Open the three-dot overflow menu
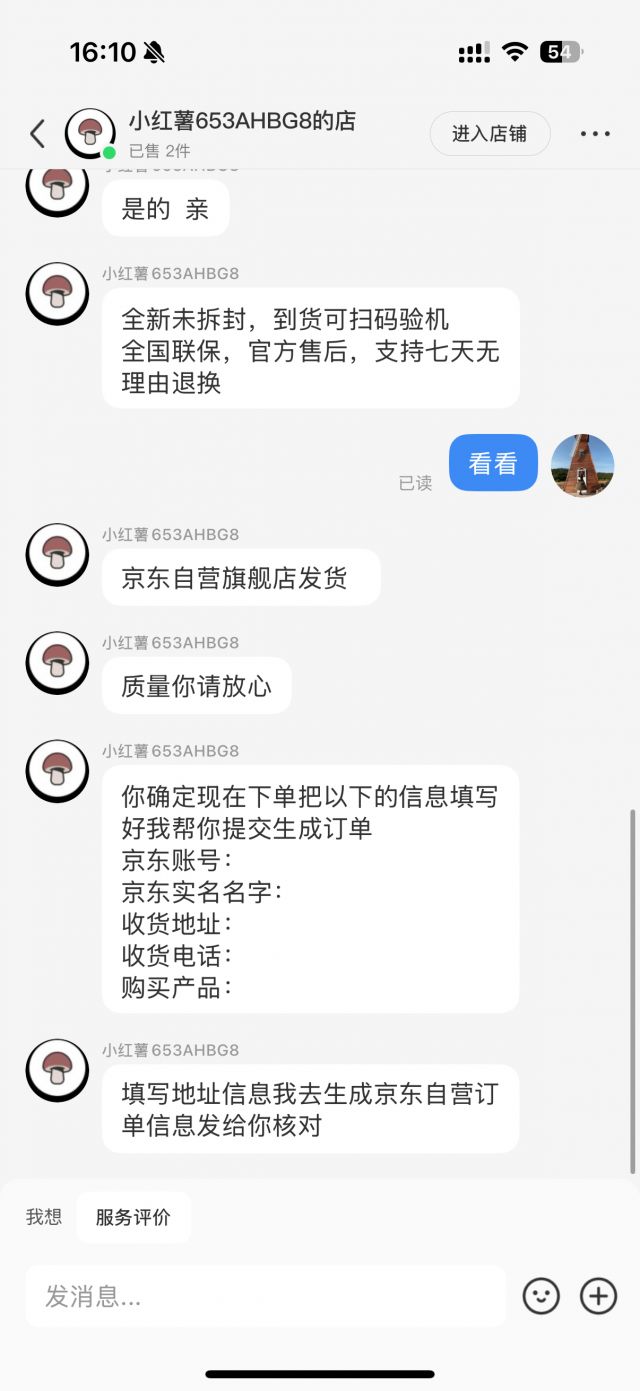This screenshot has height=1391, width=640. (x=595, y=134)
